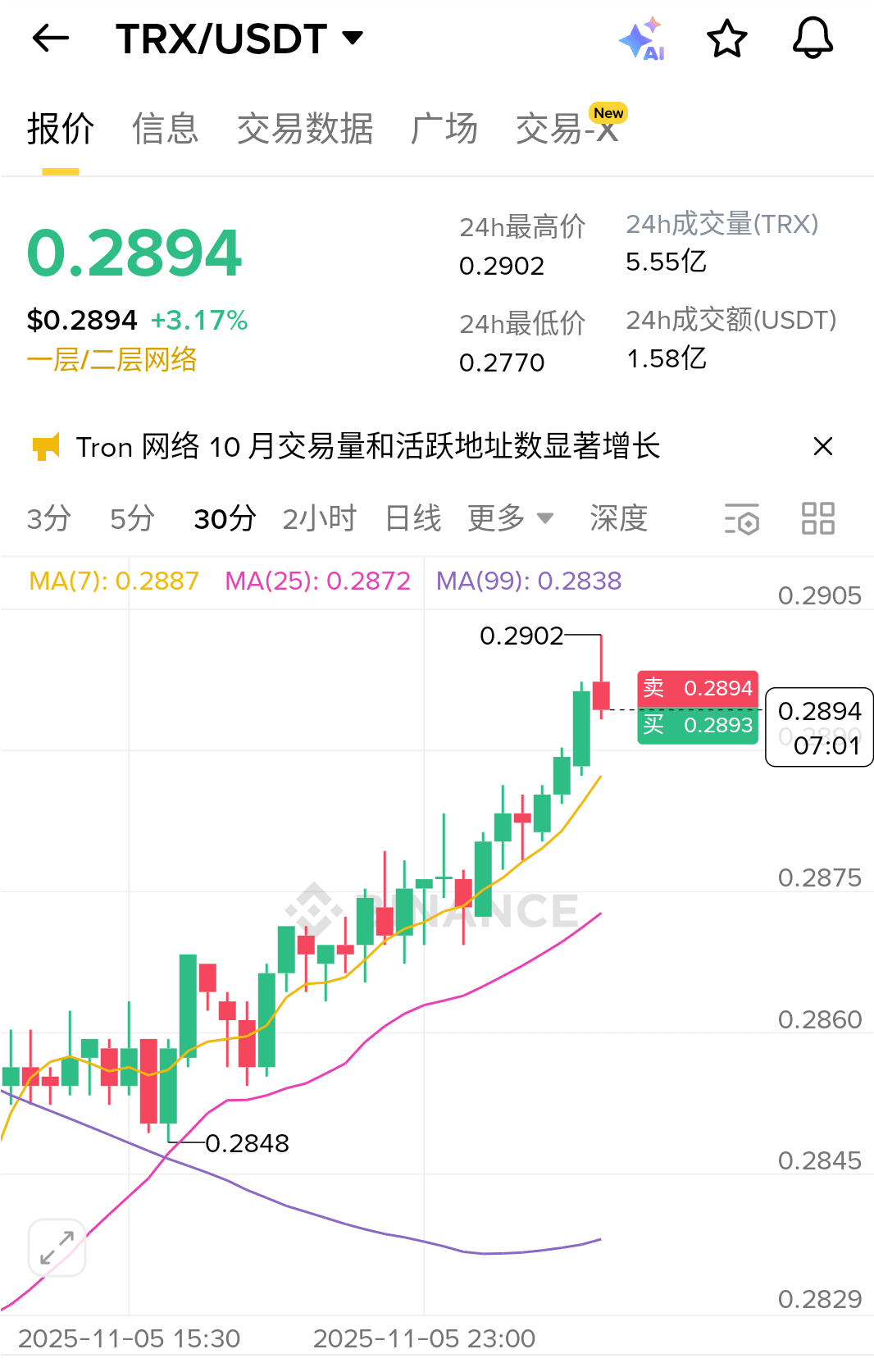Select the 2小时 chart interval

click(x=319, y=518)
